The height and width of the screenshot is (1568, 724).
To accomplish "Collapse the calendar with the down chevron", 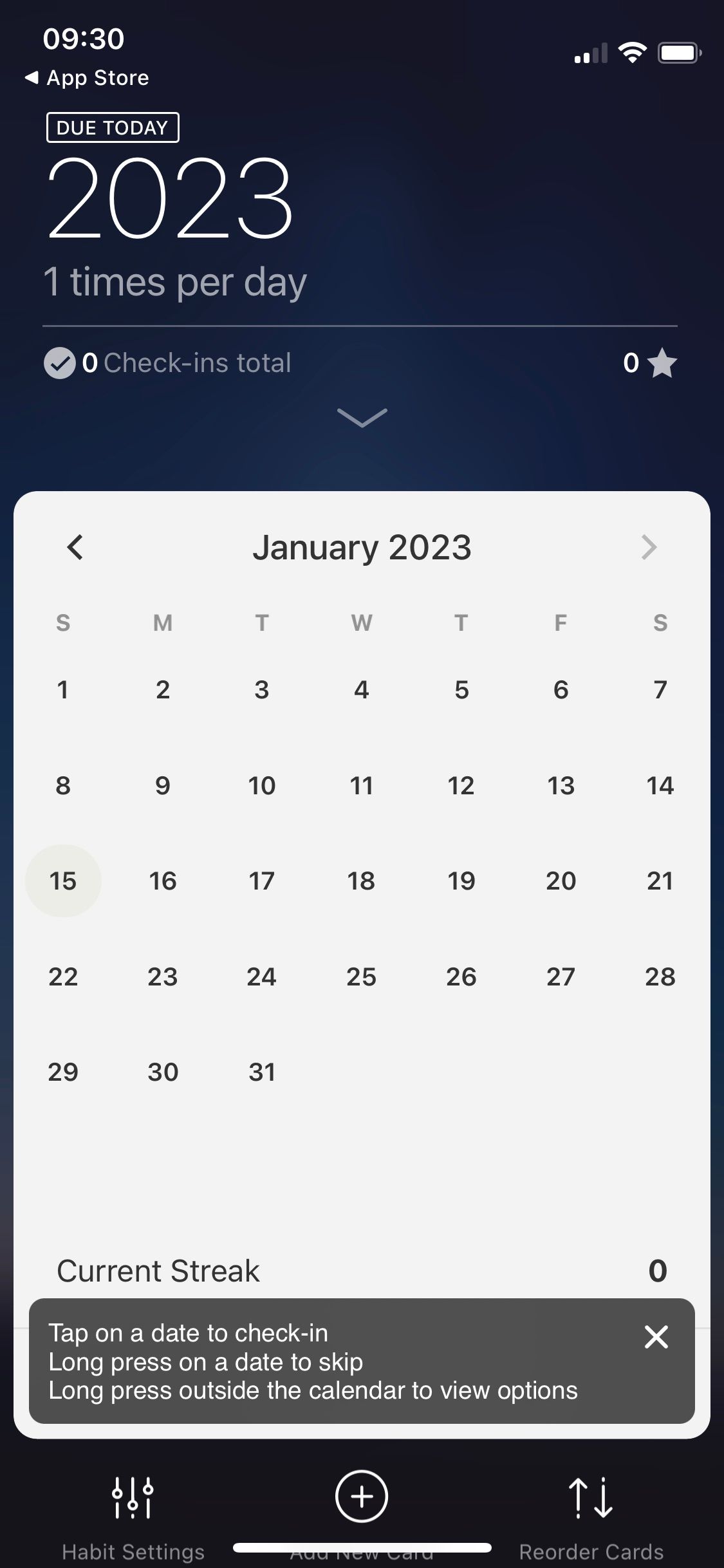I will pyautogui.click(x=362, y=418).
